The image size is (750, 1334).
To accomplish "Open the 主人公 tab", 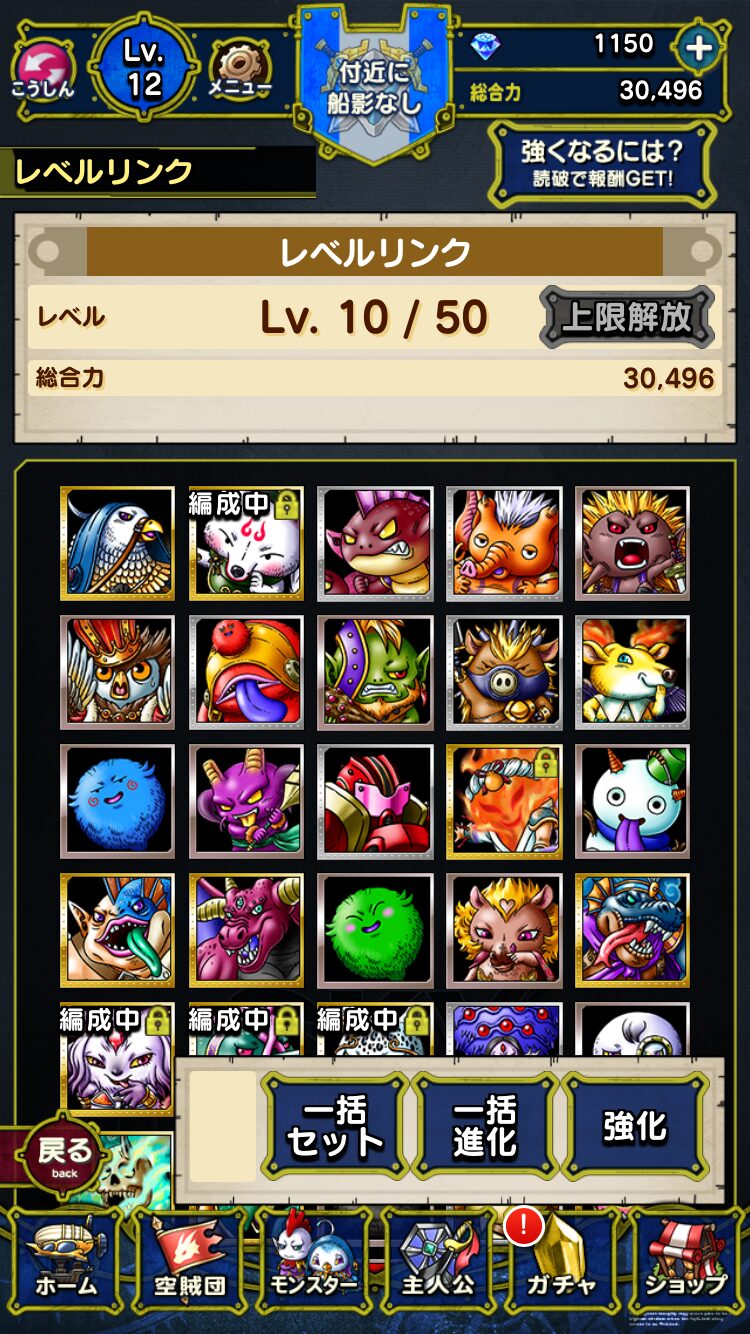I will [x=438, y=1265].
